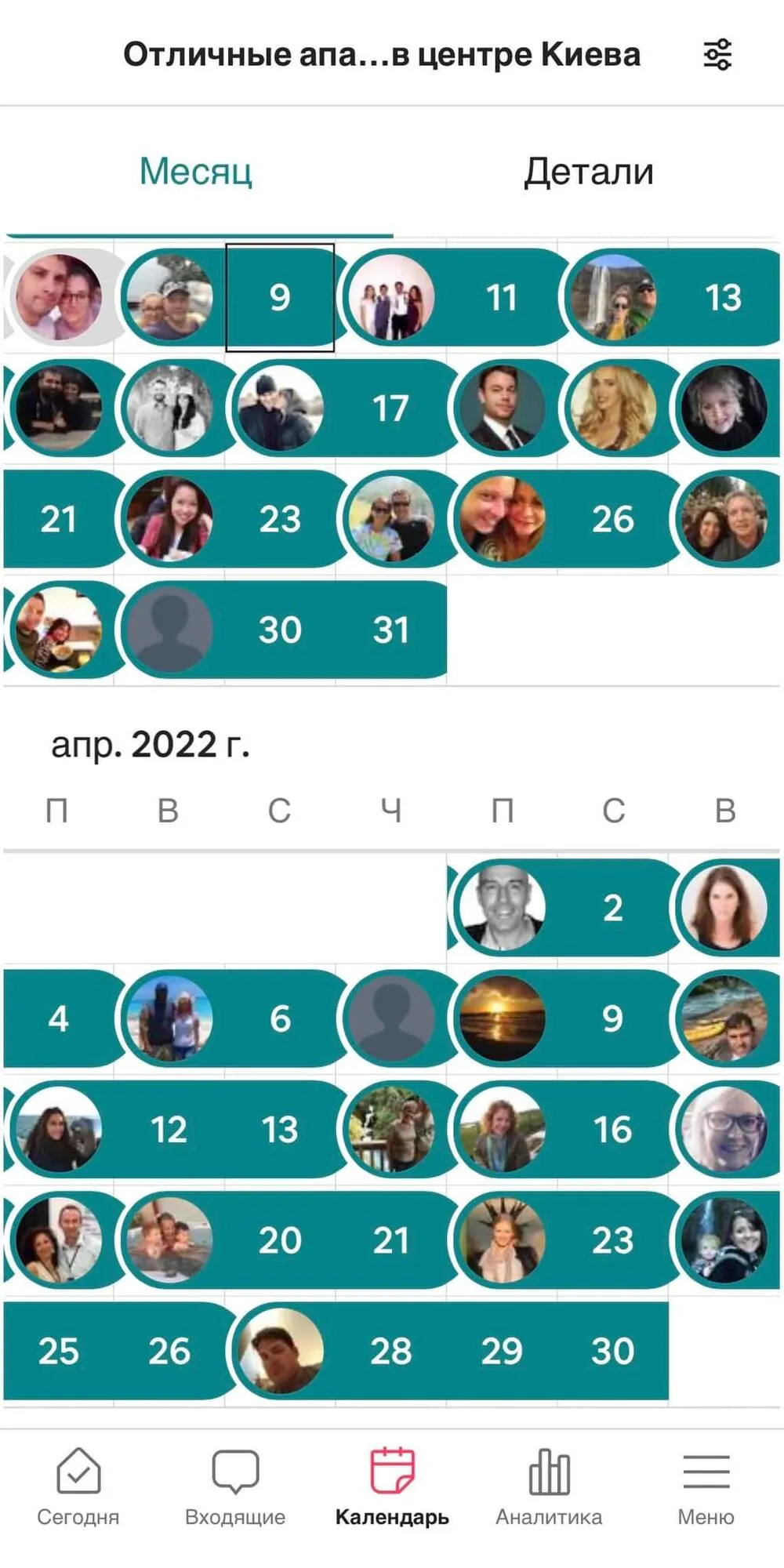
Task: Tap April 2 in the calendar
Action: click(x=613, y=908)
